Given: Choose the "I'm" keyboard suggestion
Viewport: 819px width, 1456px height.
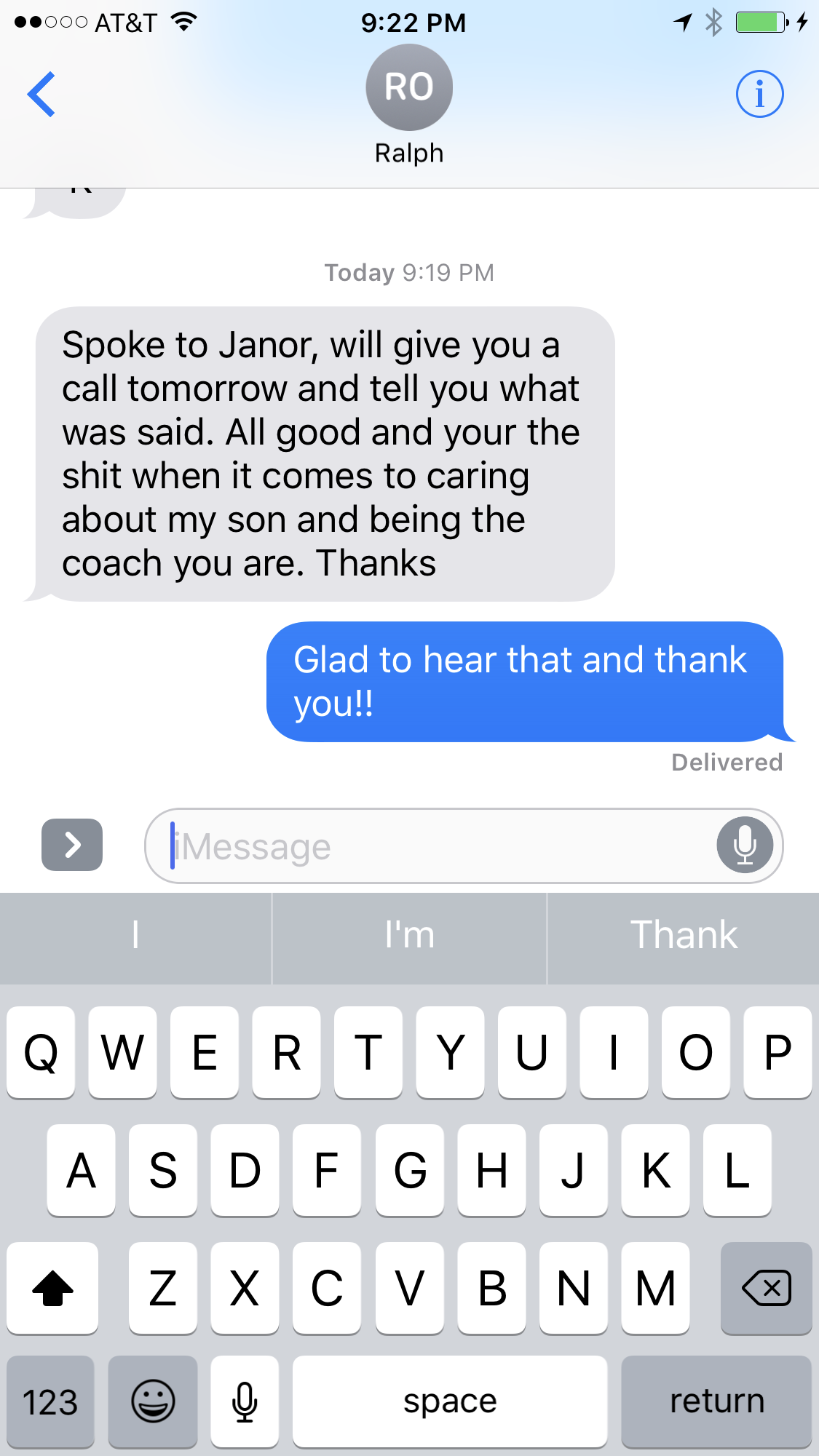Looking at the screenshot, I should tap(409, 935).
